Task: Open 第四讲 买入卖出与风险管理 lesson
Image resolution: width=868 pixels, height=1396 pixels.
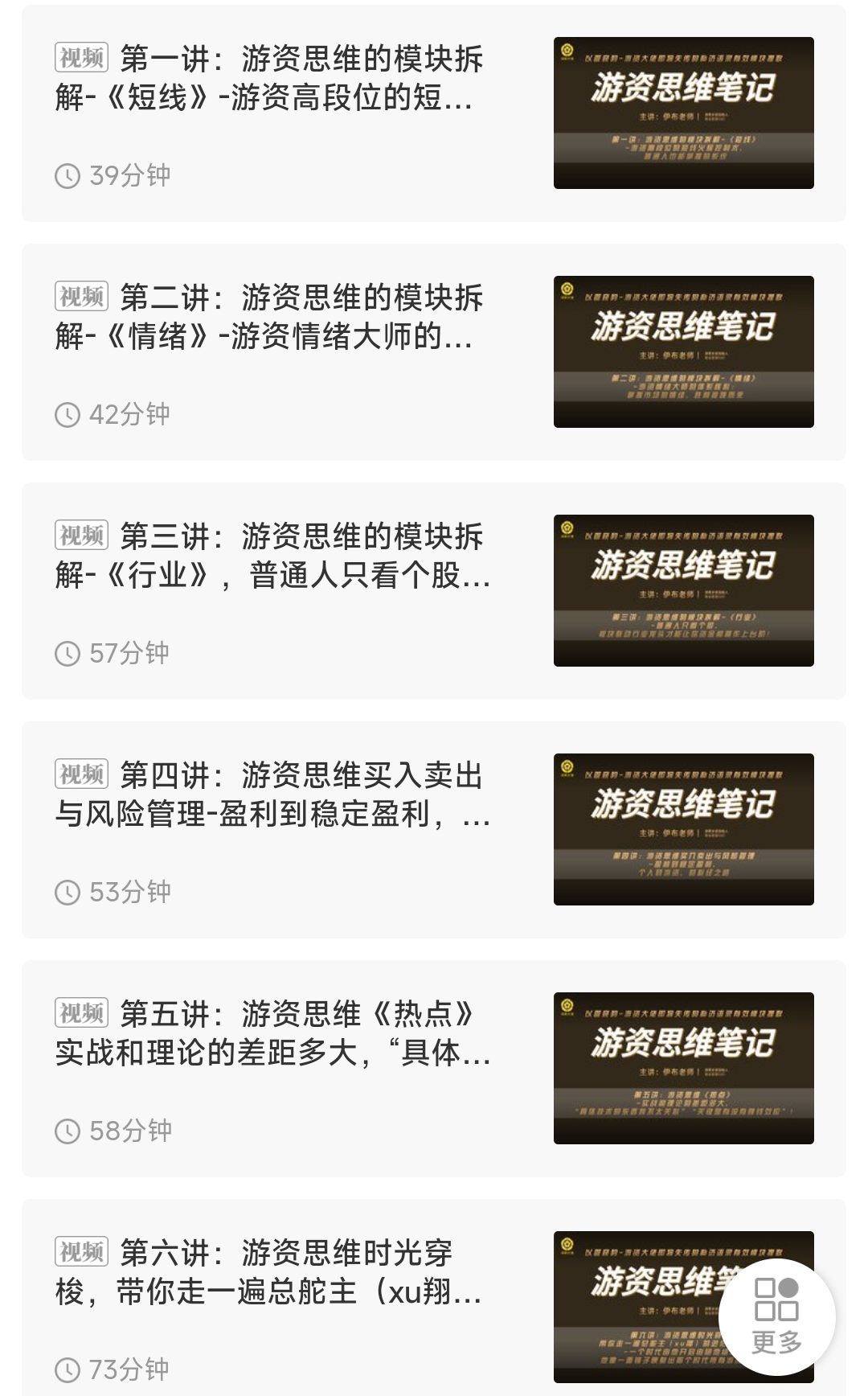Action: [273, 795]
